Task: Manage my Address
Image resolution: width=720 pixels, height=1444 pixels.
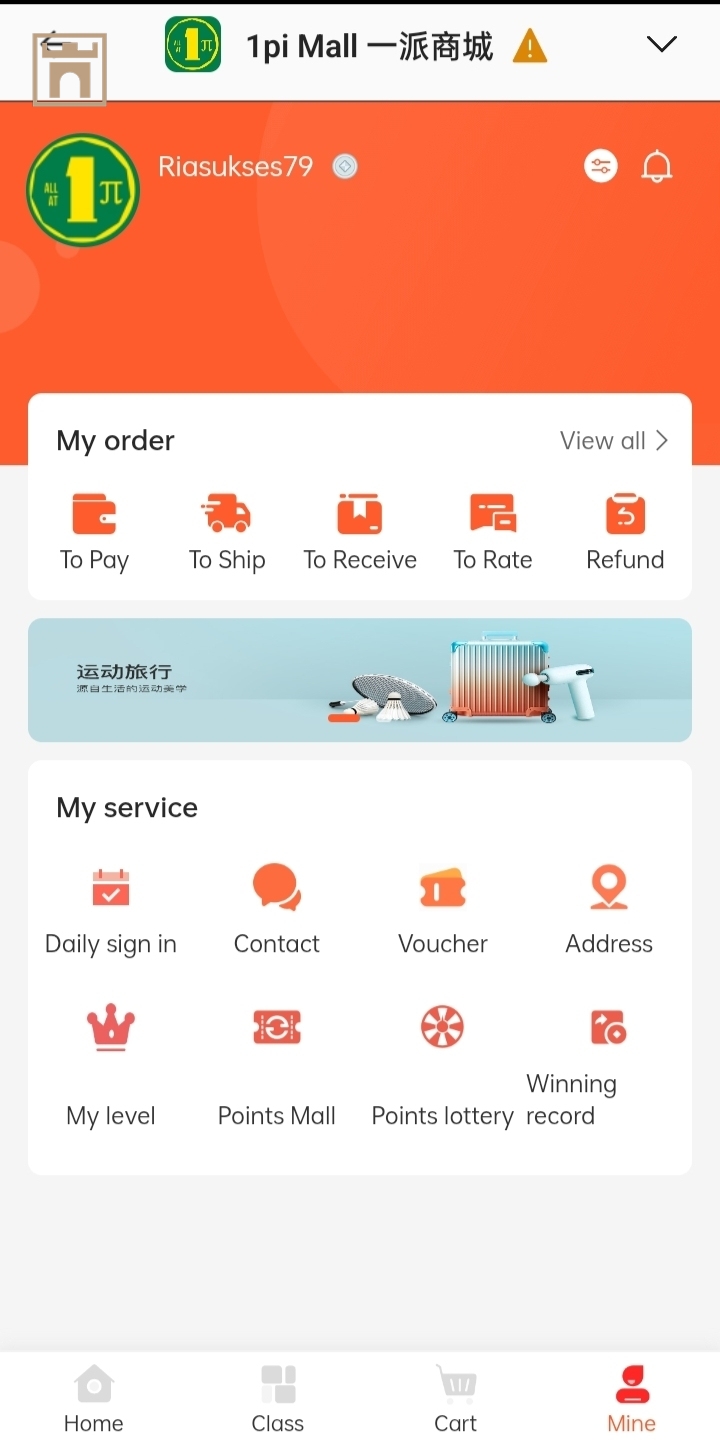Action: click(609, 910)
